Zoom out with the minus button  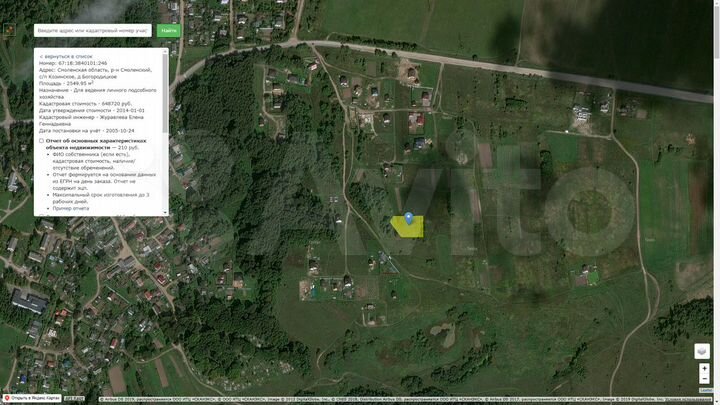(704, 380)
